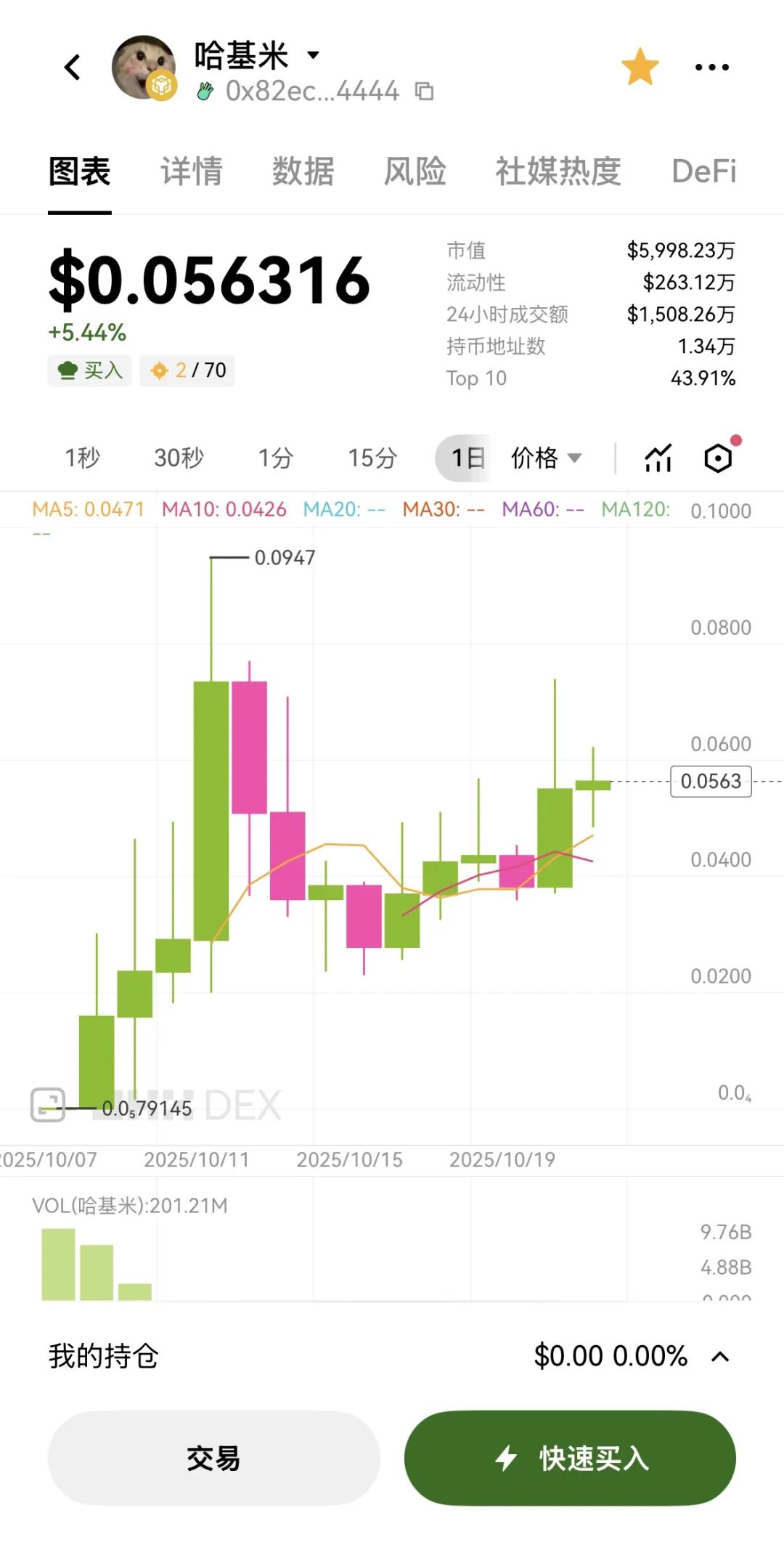Toggle the favorite star

coord(640,67)
